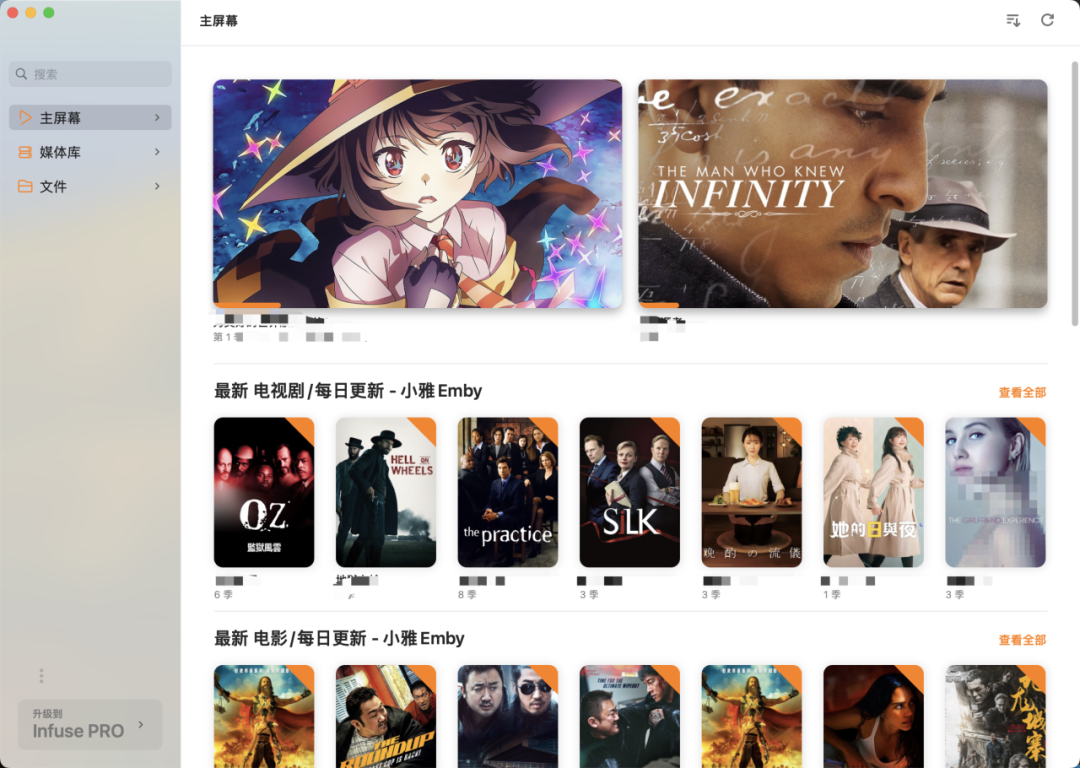Open The Roundup movie poster
Viewport: 1080px width, 768px height.
tap(386, 716)
